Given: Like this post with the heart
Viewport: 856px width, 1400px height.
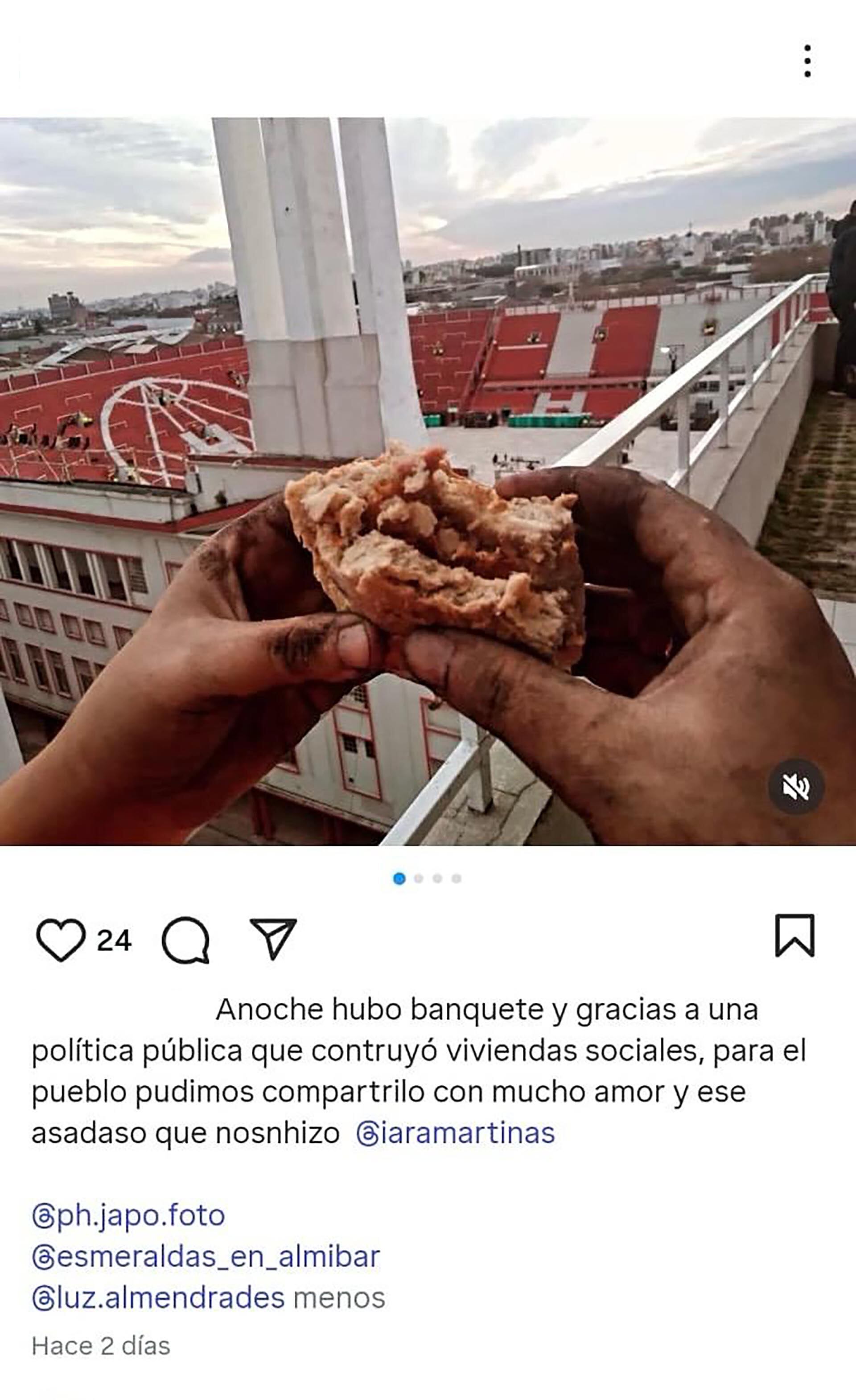Looking at the screenshot, I should click(x=60, y=940).
